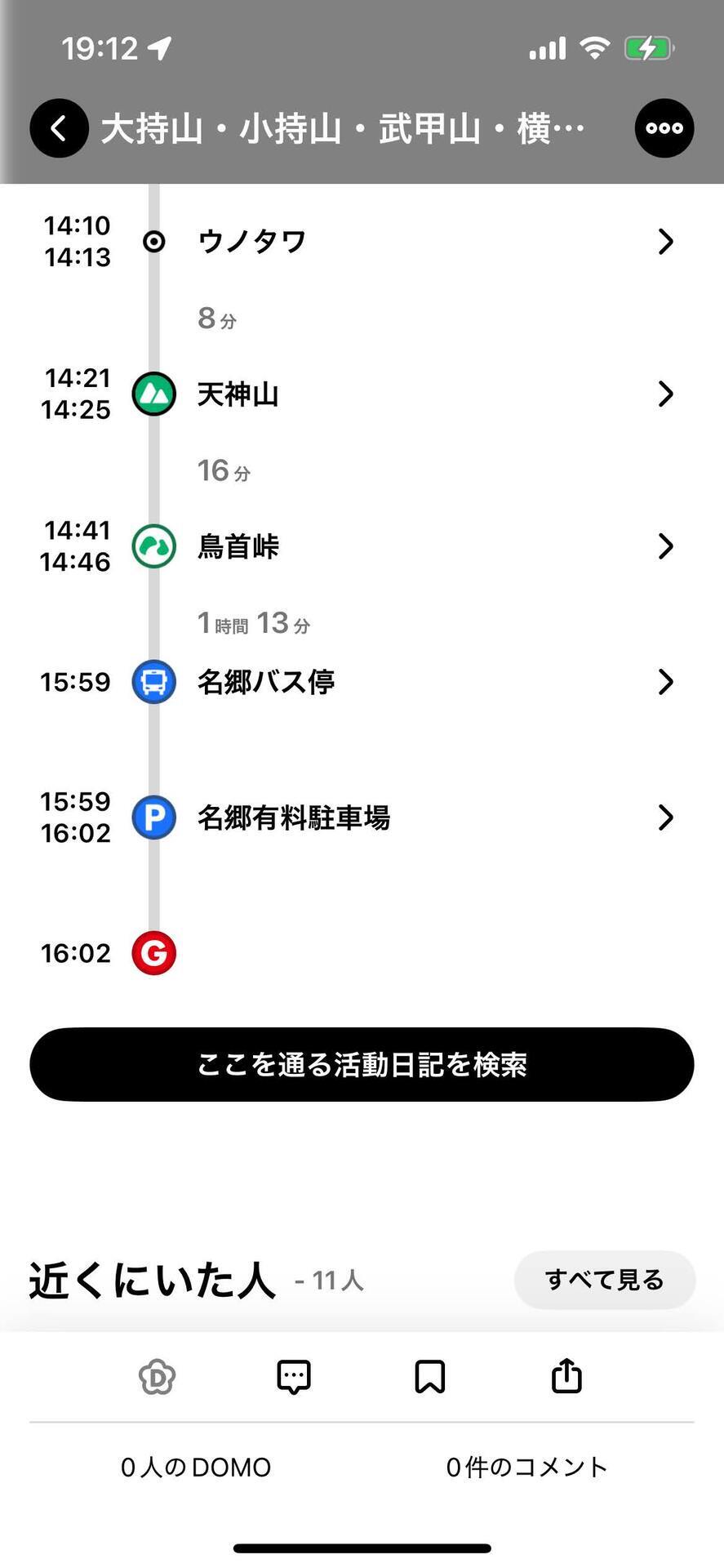Open the 鳥首峠 checkpoint row
724x1568 pixels.
tap(362, 546)
